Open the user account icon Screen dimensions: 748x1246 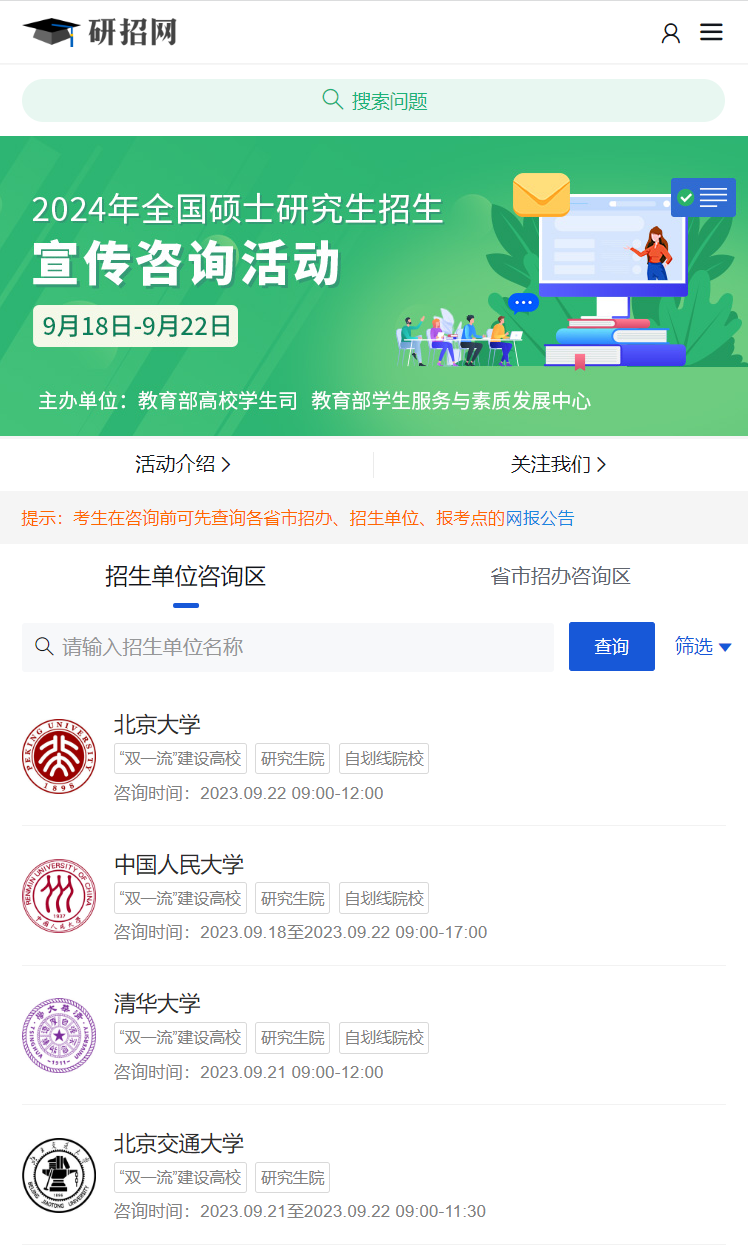(670, 33)
